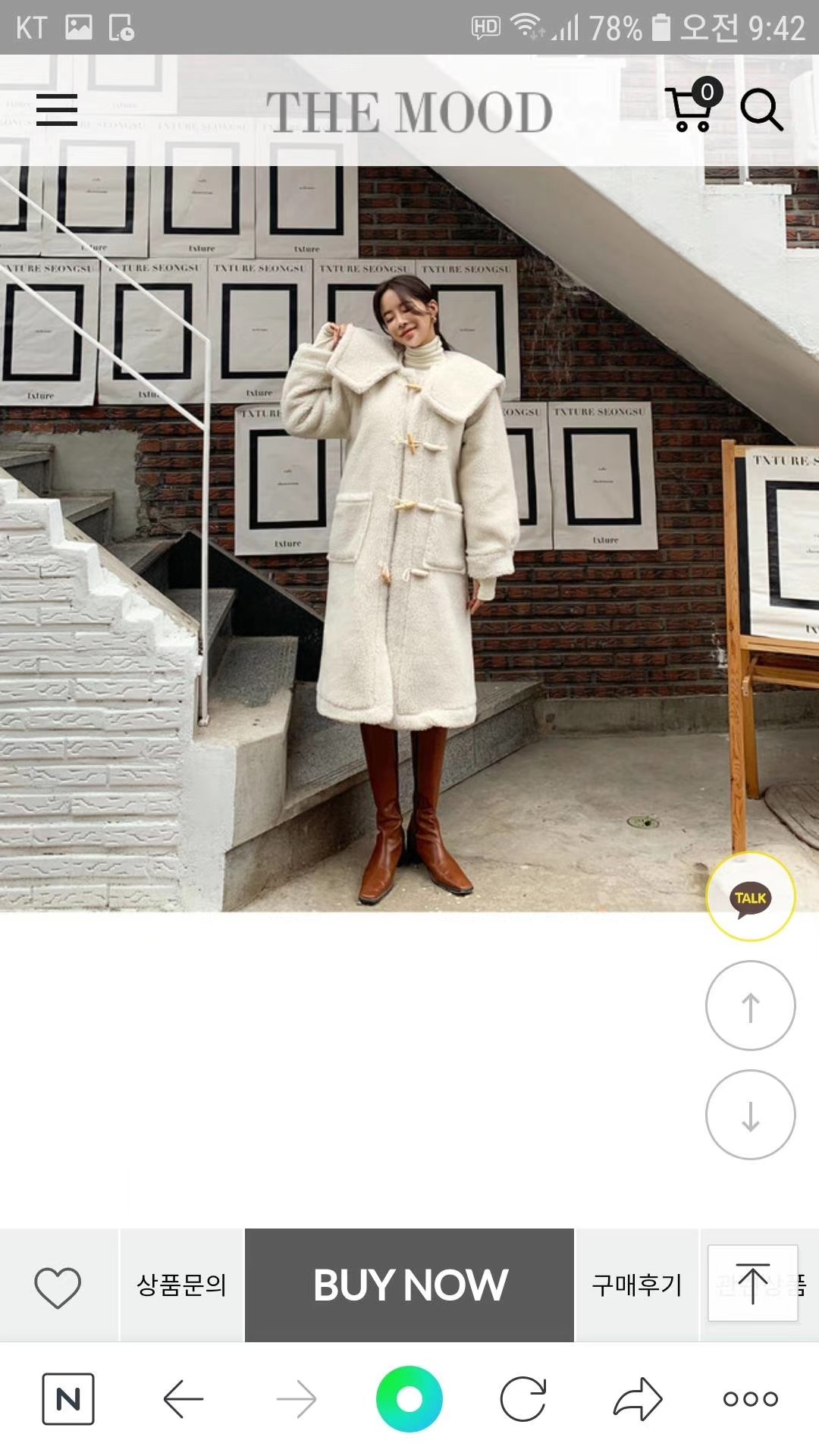Open the browser more options menu
Image resolution: width=819 pixels, height=1456 pixels.
[x=750, y=1399]
